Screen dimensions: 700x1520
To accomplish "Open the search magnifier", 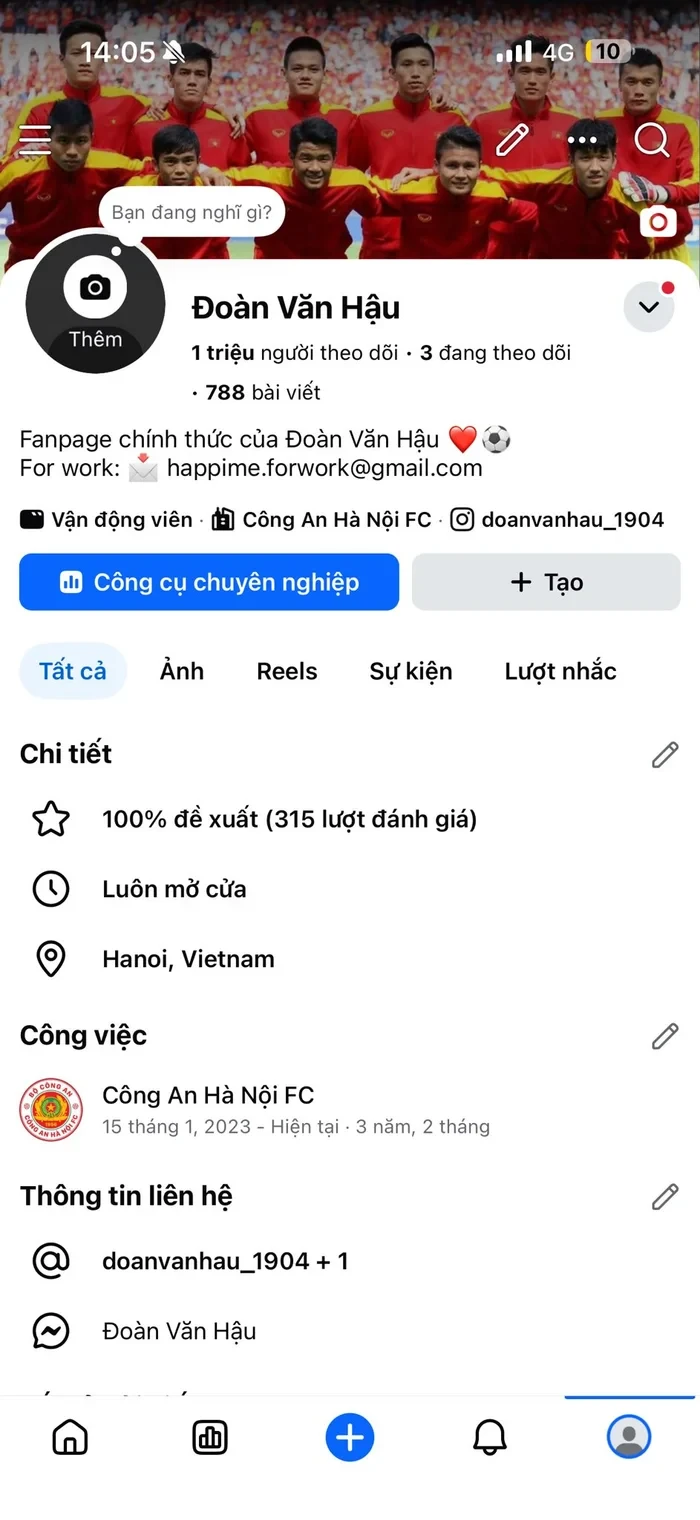I will tap(652, 141).
